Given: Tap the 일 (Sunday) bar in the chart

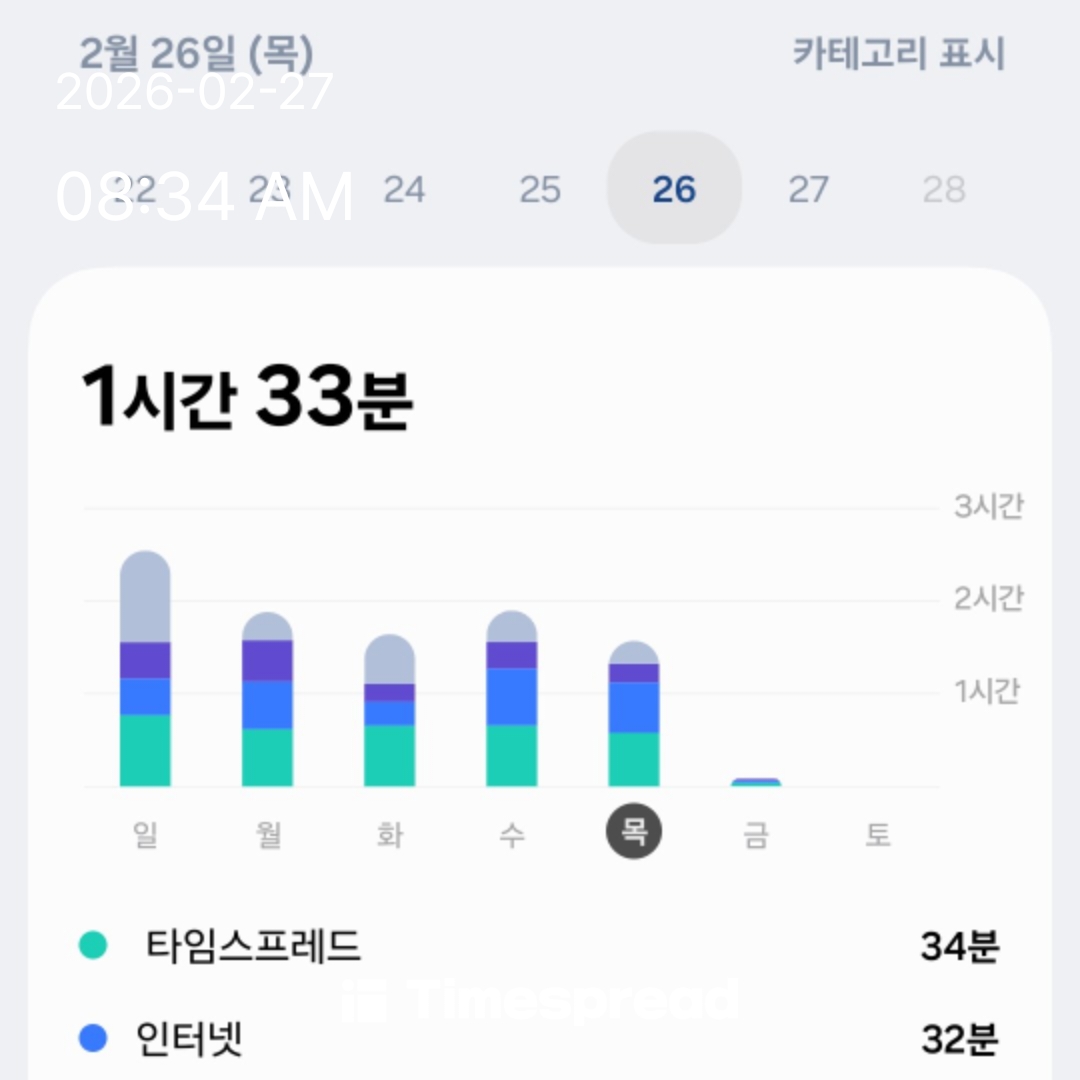Looking at the screenshot, I should coord(145,669).
